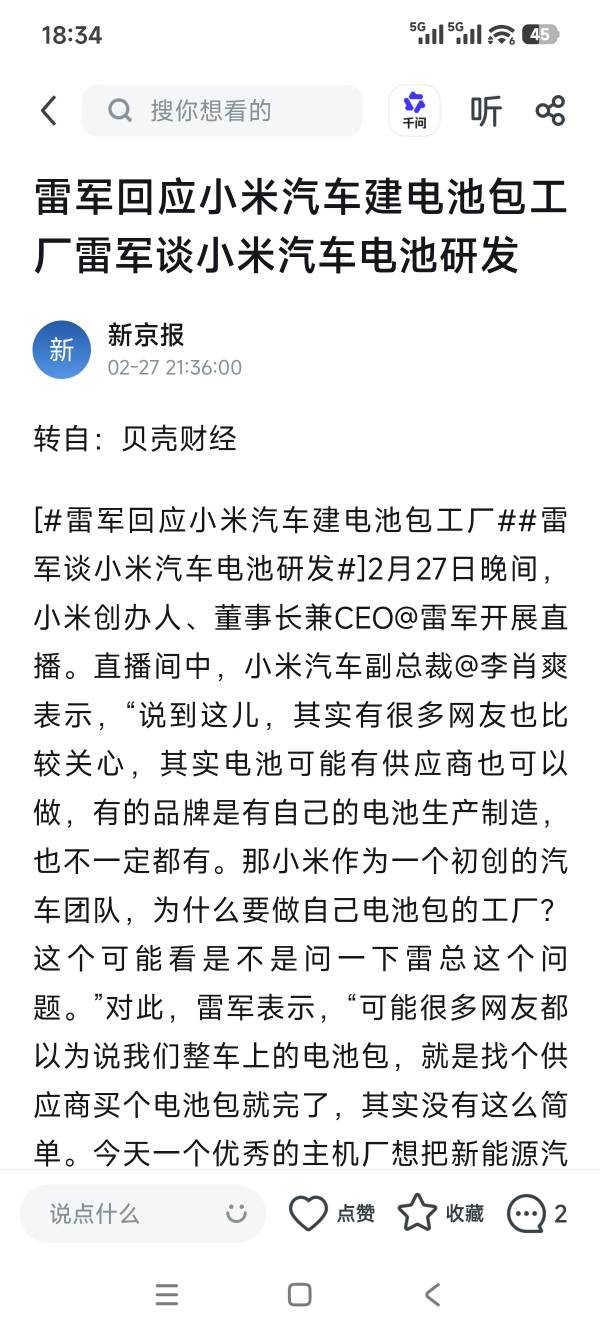Open the 搜你想看的 search box
600x1335 pixels.
pyautogui.click(x=222, y=111)
